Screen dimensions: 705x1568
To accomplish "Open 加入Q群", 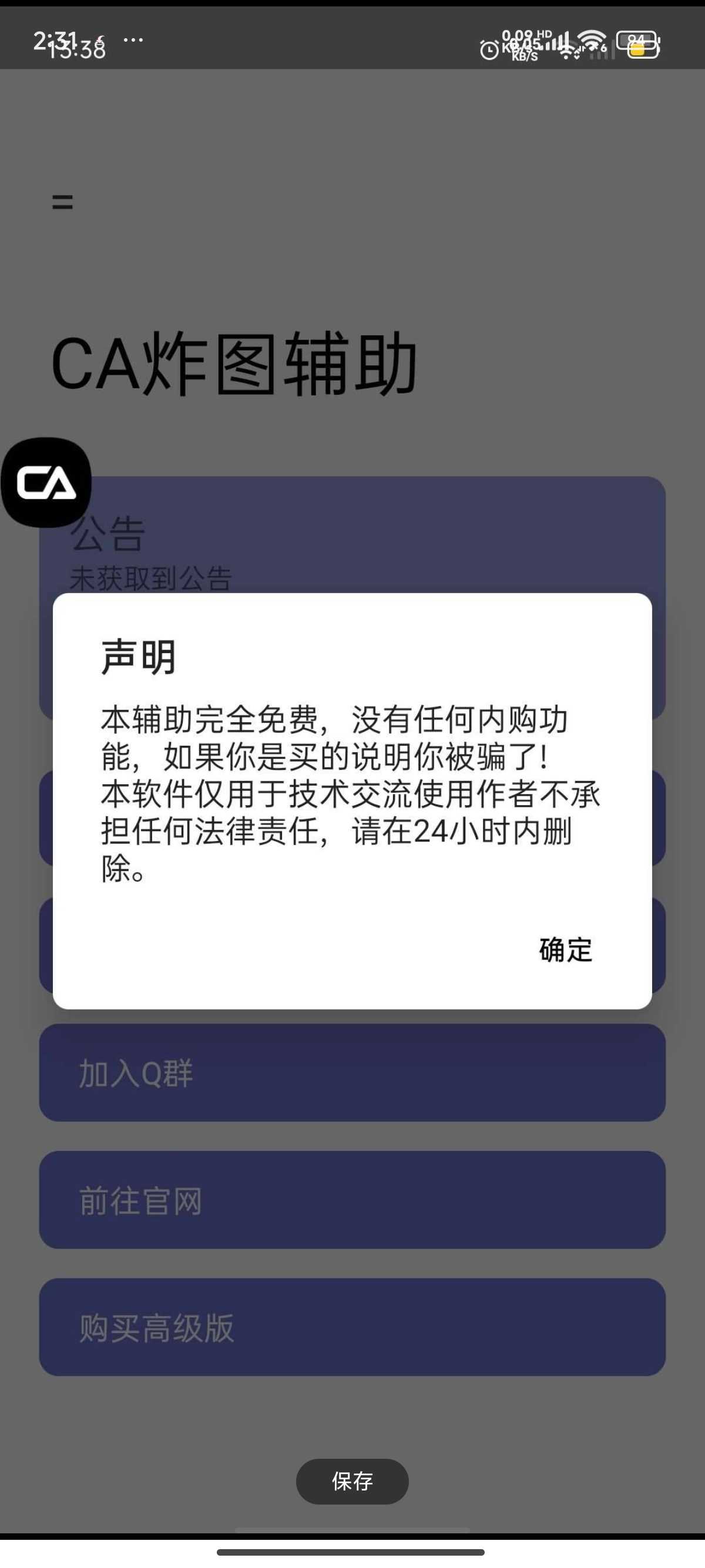I will pos(352,1072).
